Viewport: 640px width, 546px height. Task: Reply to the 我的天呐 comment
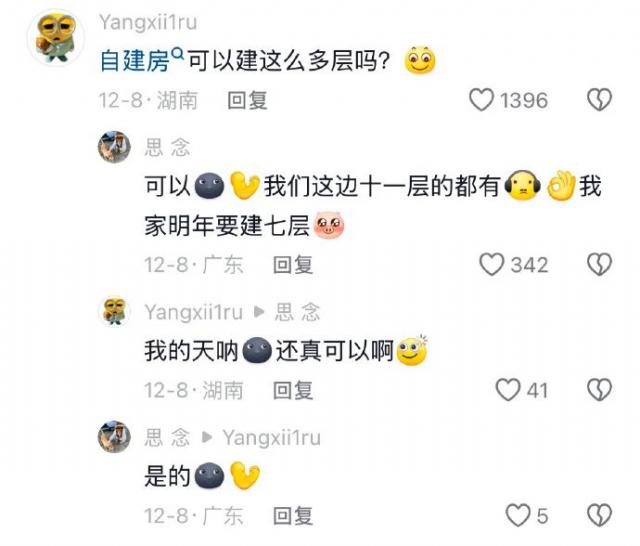click(x=293, y=389)
